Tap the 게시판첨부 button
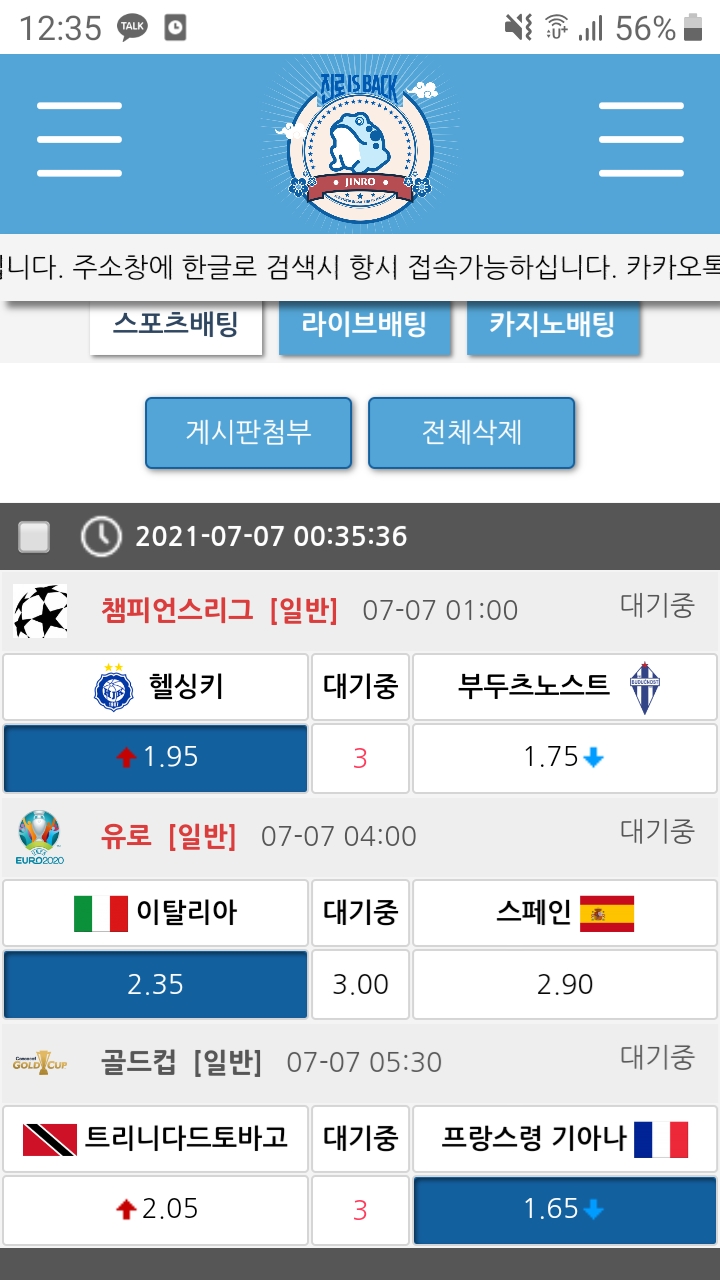 tap(248, 433)
